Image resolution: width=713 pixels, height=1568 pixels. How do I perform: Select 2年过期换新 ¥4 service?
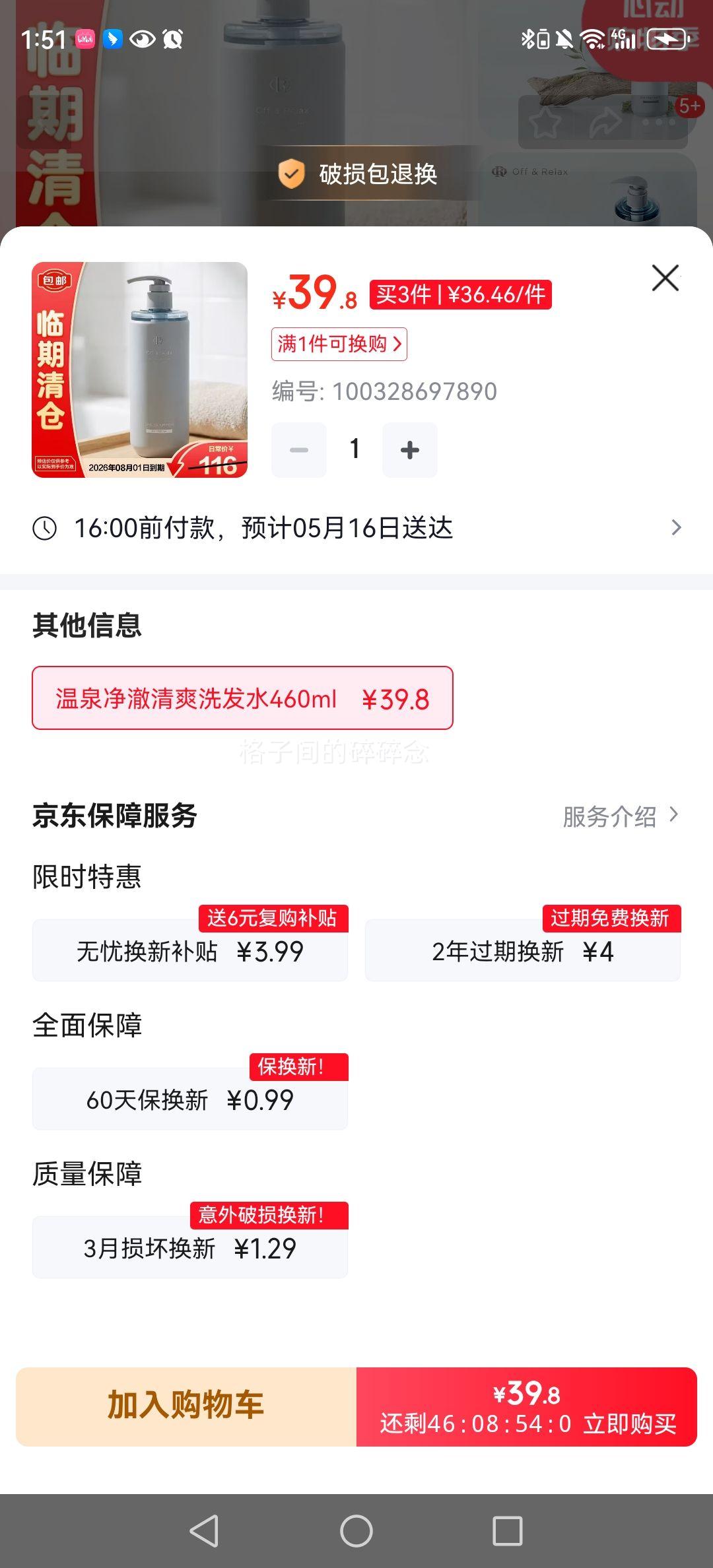click(x=523, y=950)
